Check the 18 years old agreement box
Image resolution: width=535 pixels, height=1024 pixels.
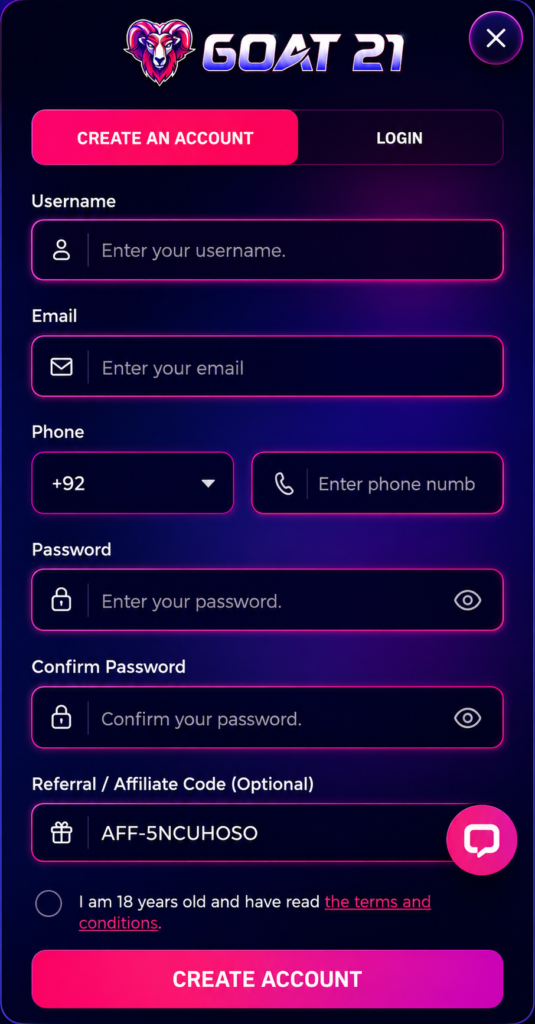[x=48, y=904]
